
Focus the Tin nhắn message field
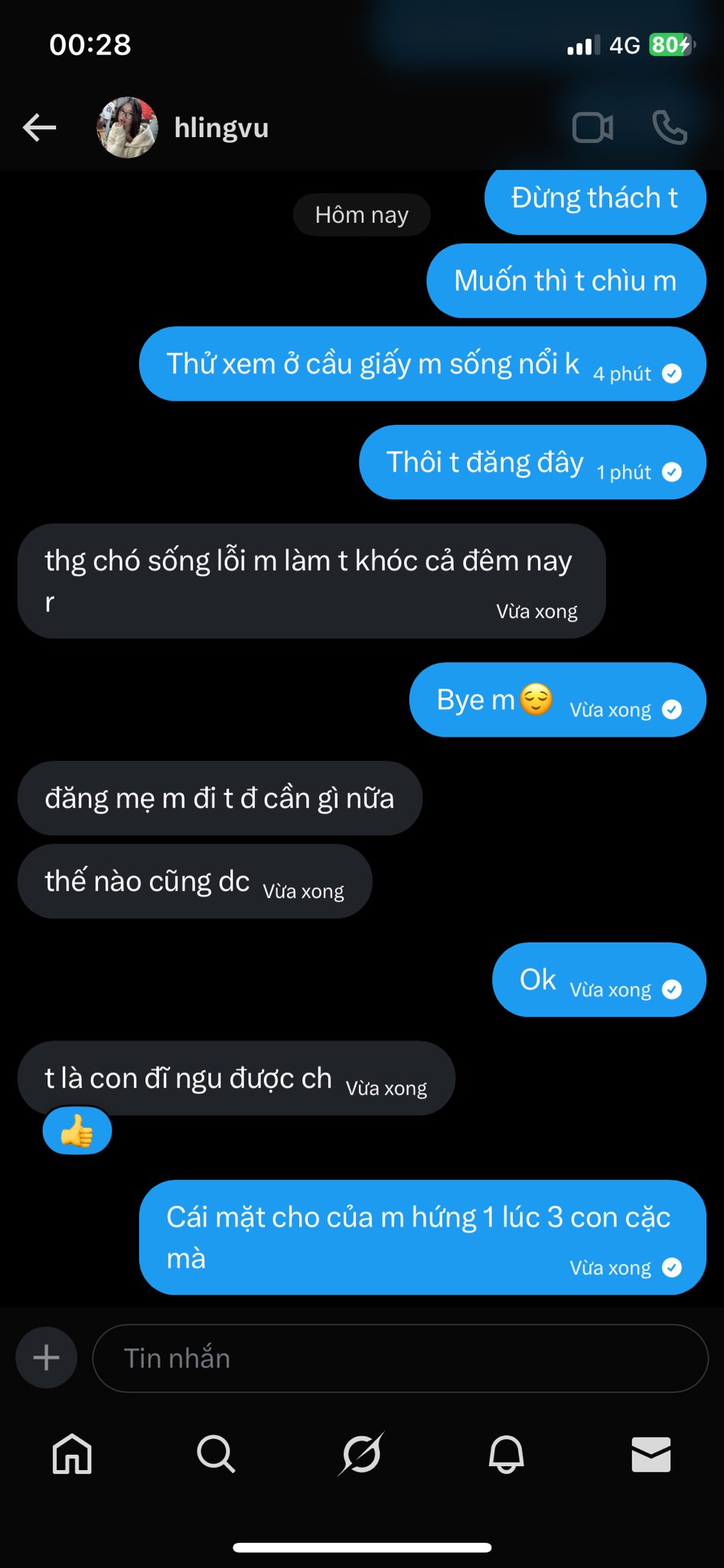pyautogui.click(x=400, y=1357)
